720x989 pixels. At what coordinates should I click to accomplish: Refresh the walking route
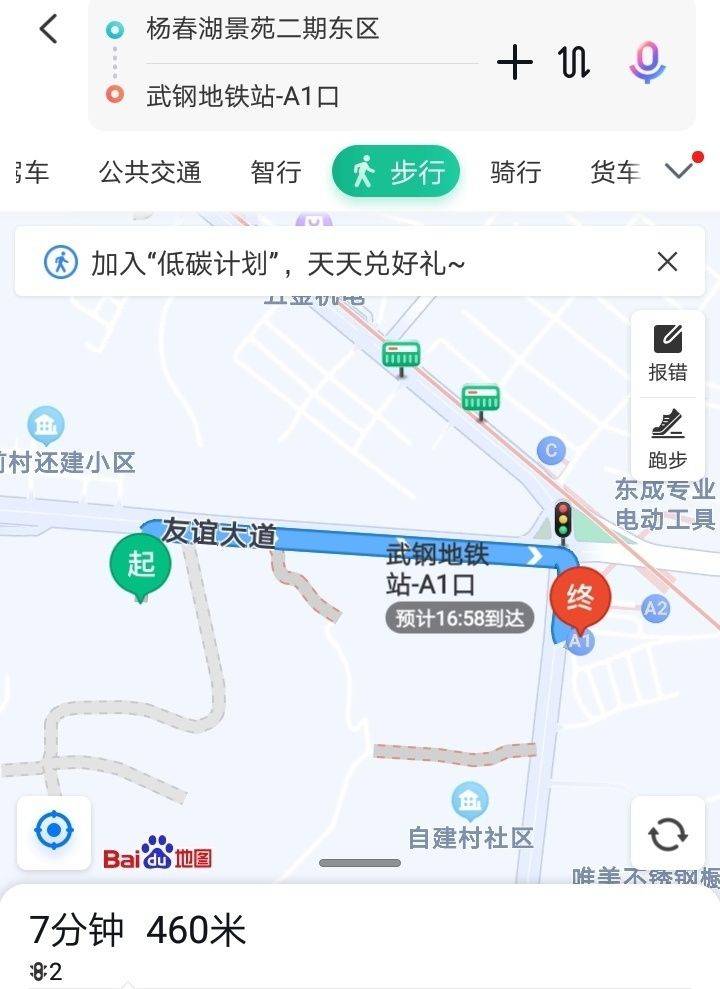[667, 834]
